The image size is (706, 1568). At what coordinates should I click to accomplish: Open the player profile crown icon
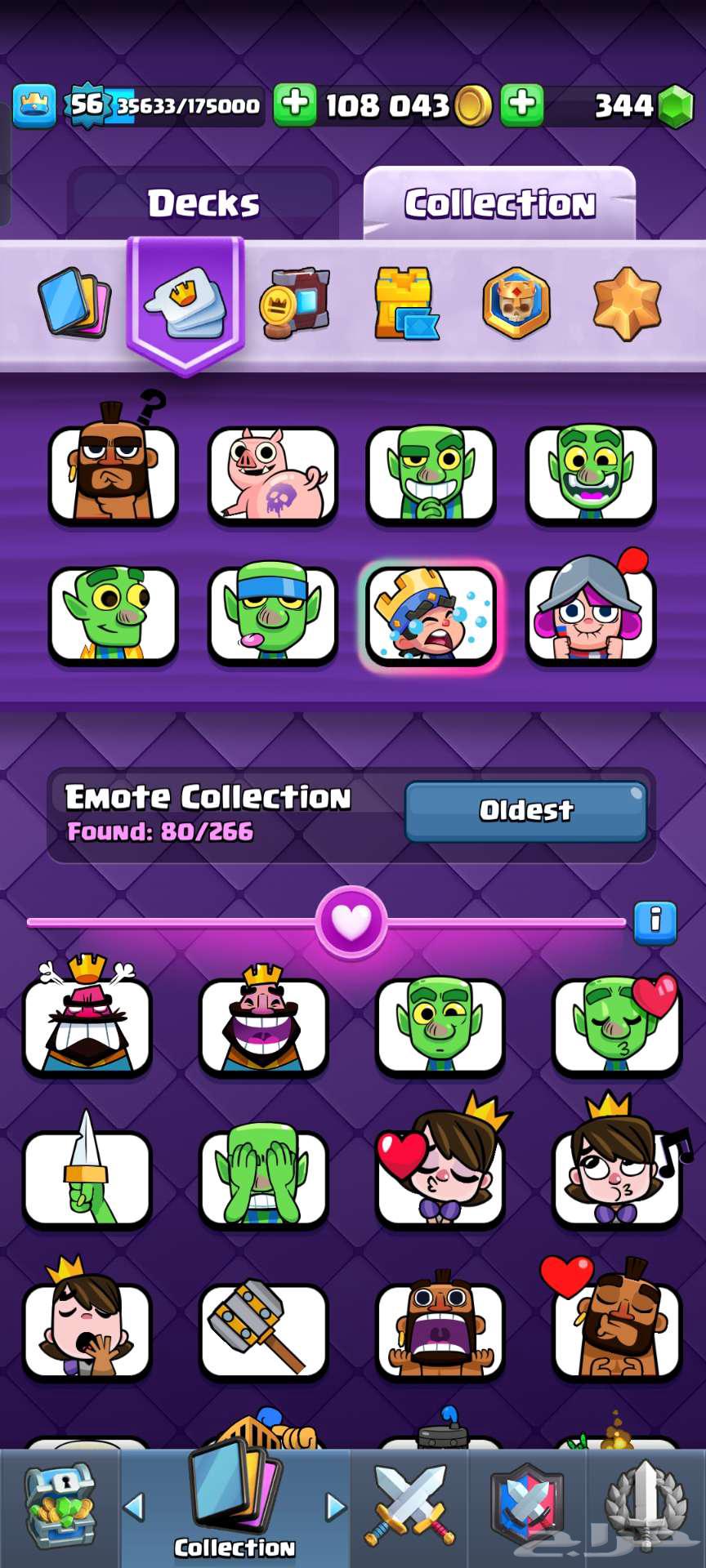pyautogui.click(x=34, y=105)
